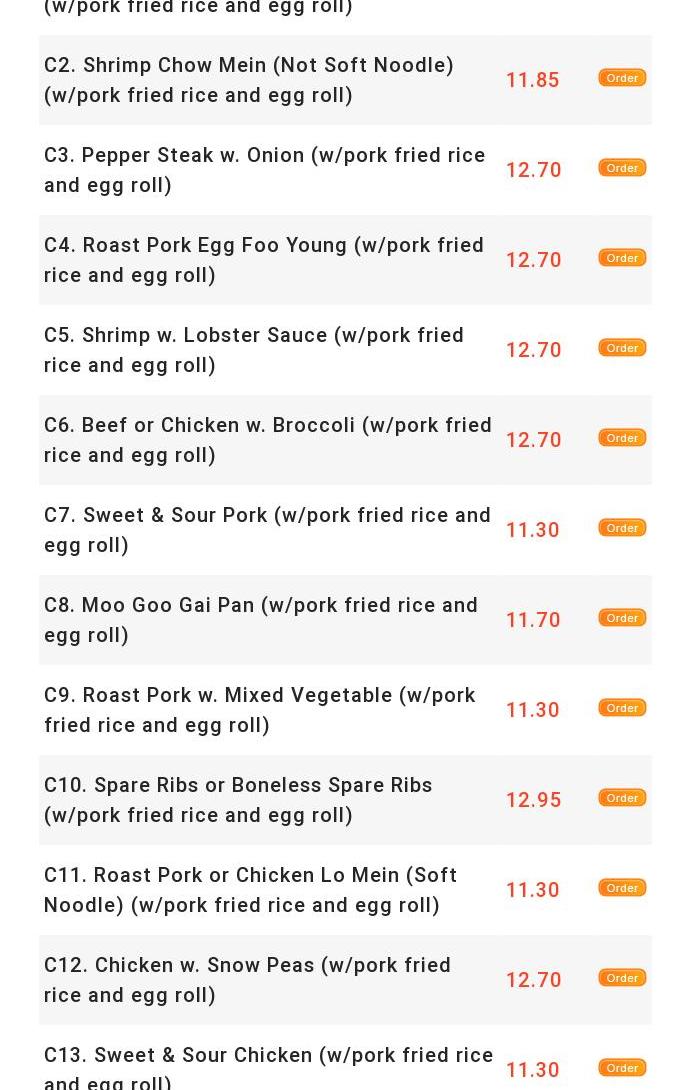
Task: Order C12 Chicken w. Snow Peas
Action: 622,978
